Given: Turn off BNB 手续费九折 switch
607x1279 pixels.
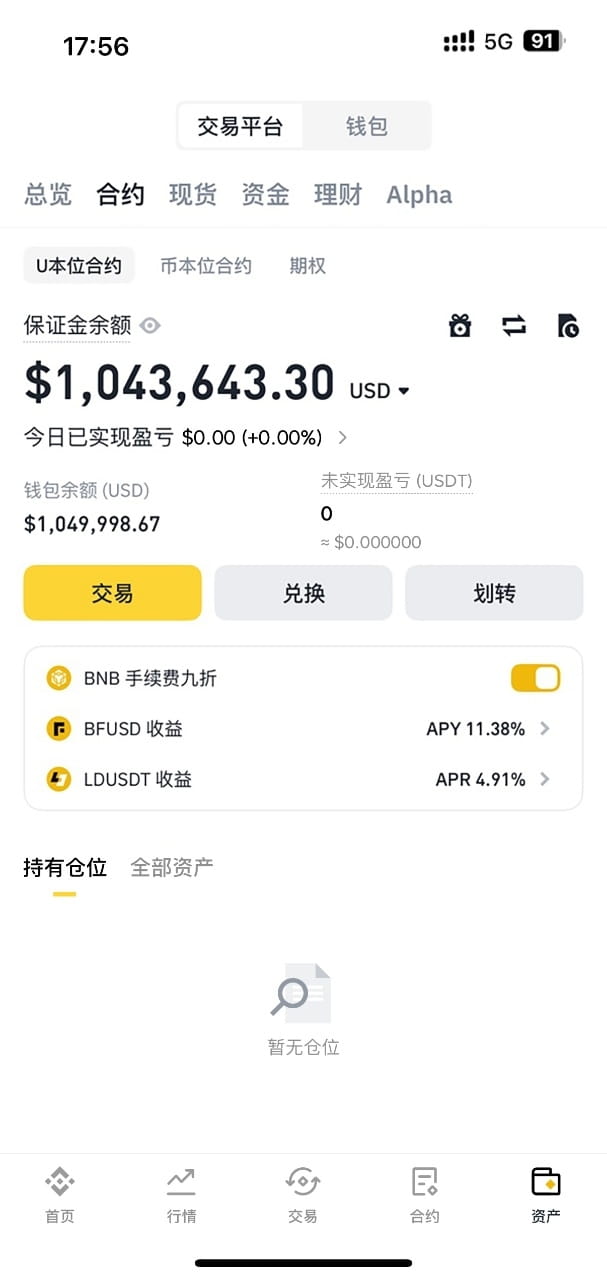Looking at the screenshot, I should [x=535, y=678].
